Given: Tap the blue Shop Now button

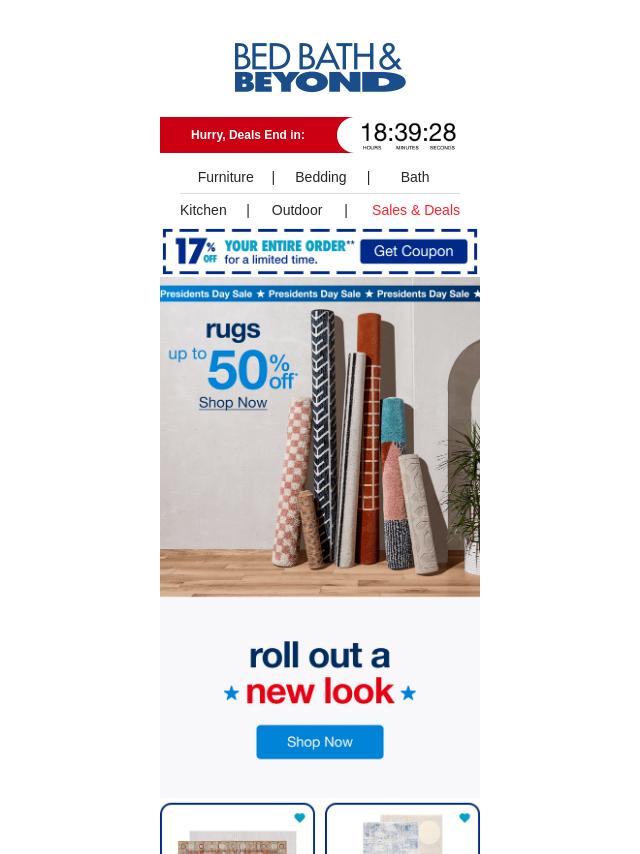Looking at the screenshot, I should coord(319,742).
